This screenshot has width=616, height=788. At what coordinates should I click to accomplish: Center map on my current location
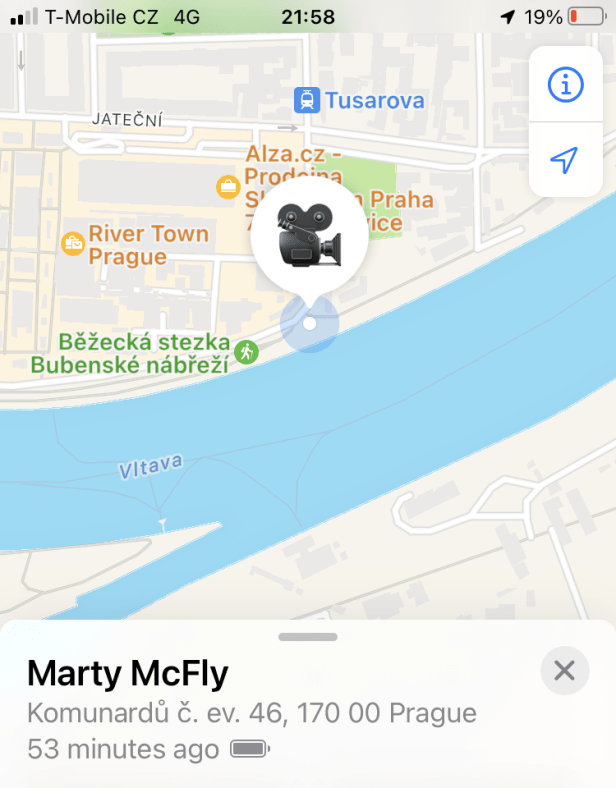[x=565, y=160]
